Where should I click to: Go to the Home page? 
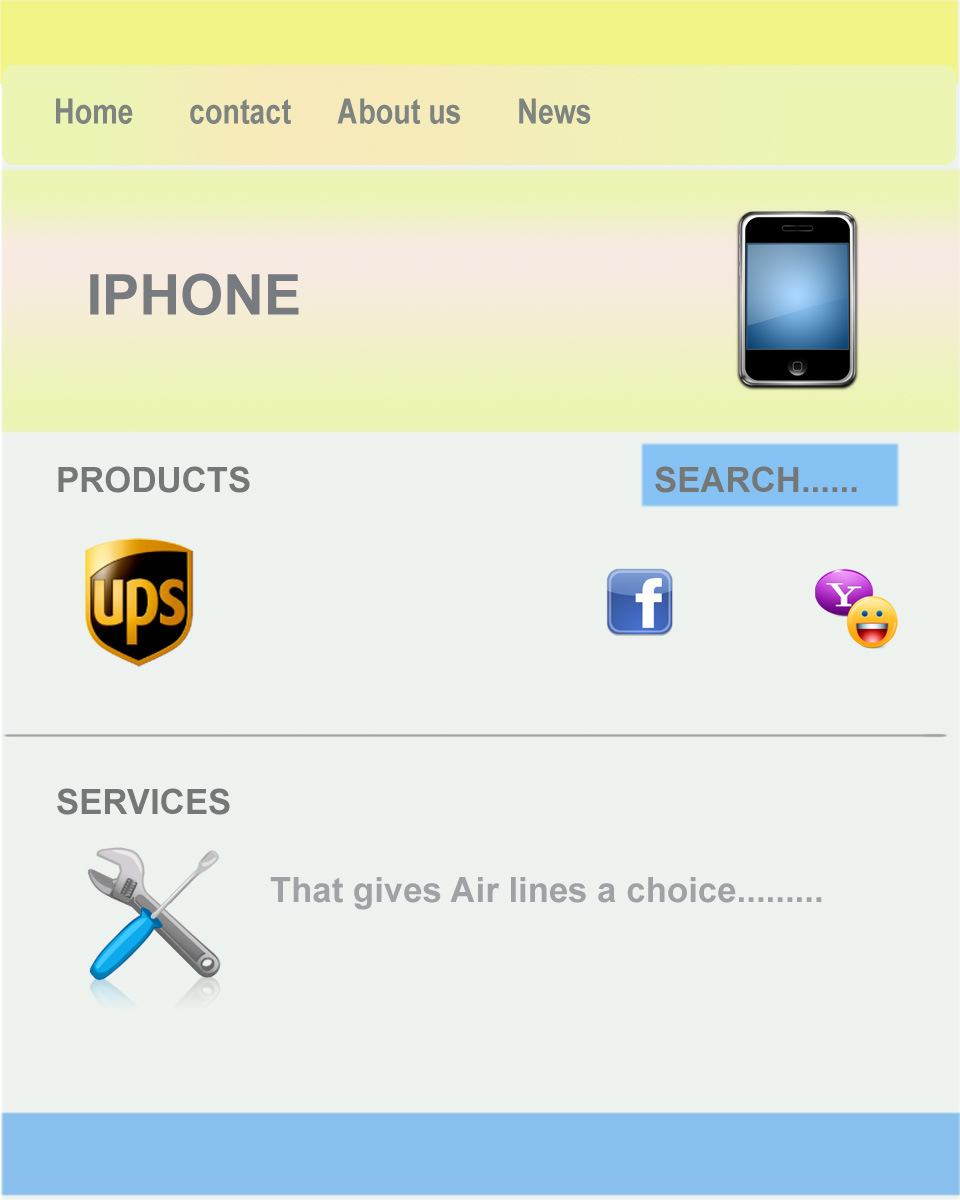coord(94,112)
